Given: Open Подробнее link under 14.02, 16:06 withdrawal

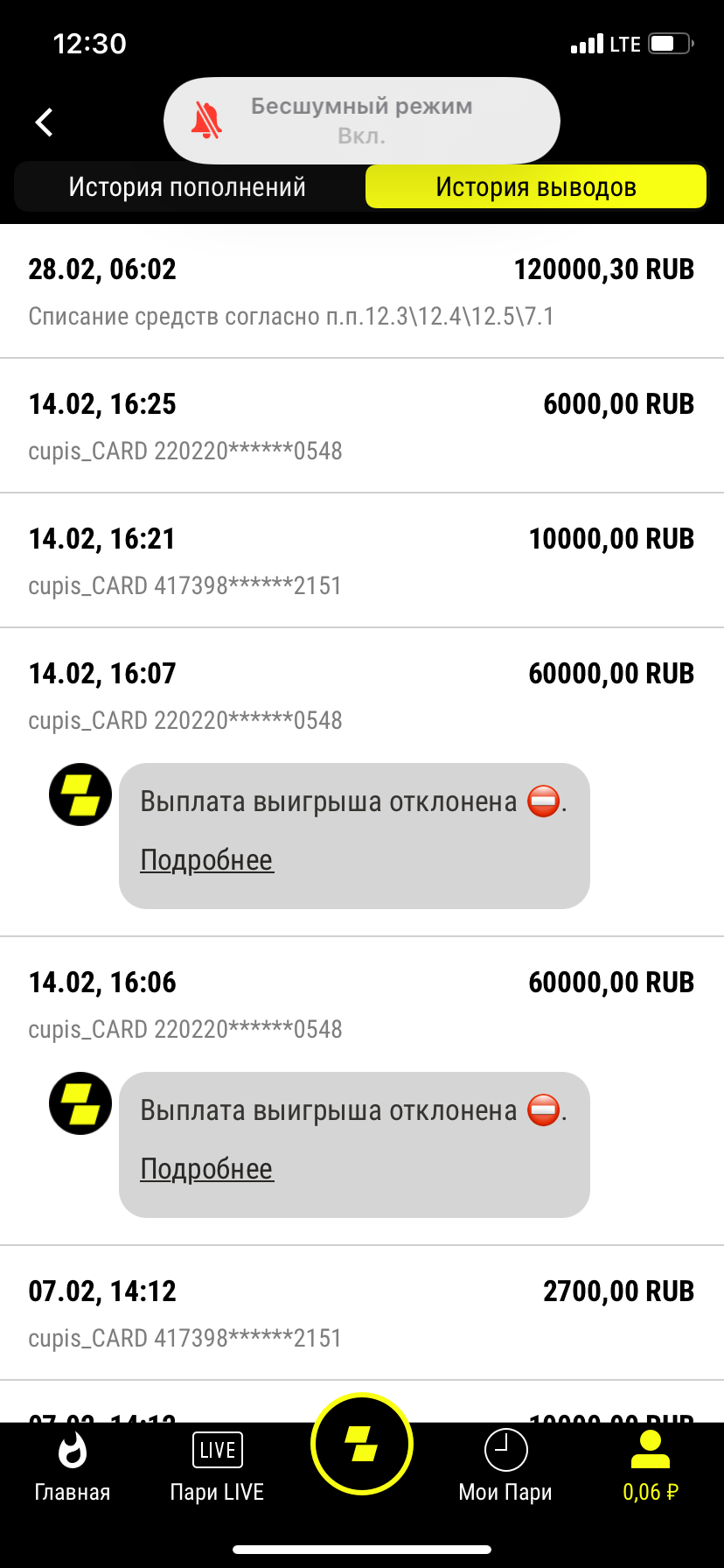Looking at the screenshot, I should [206, 1169].
